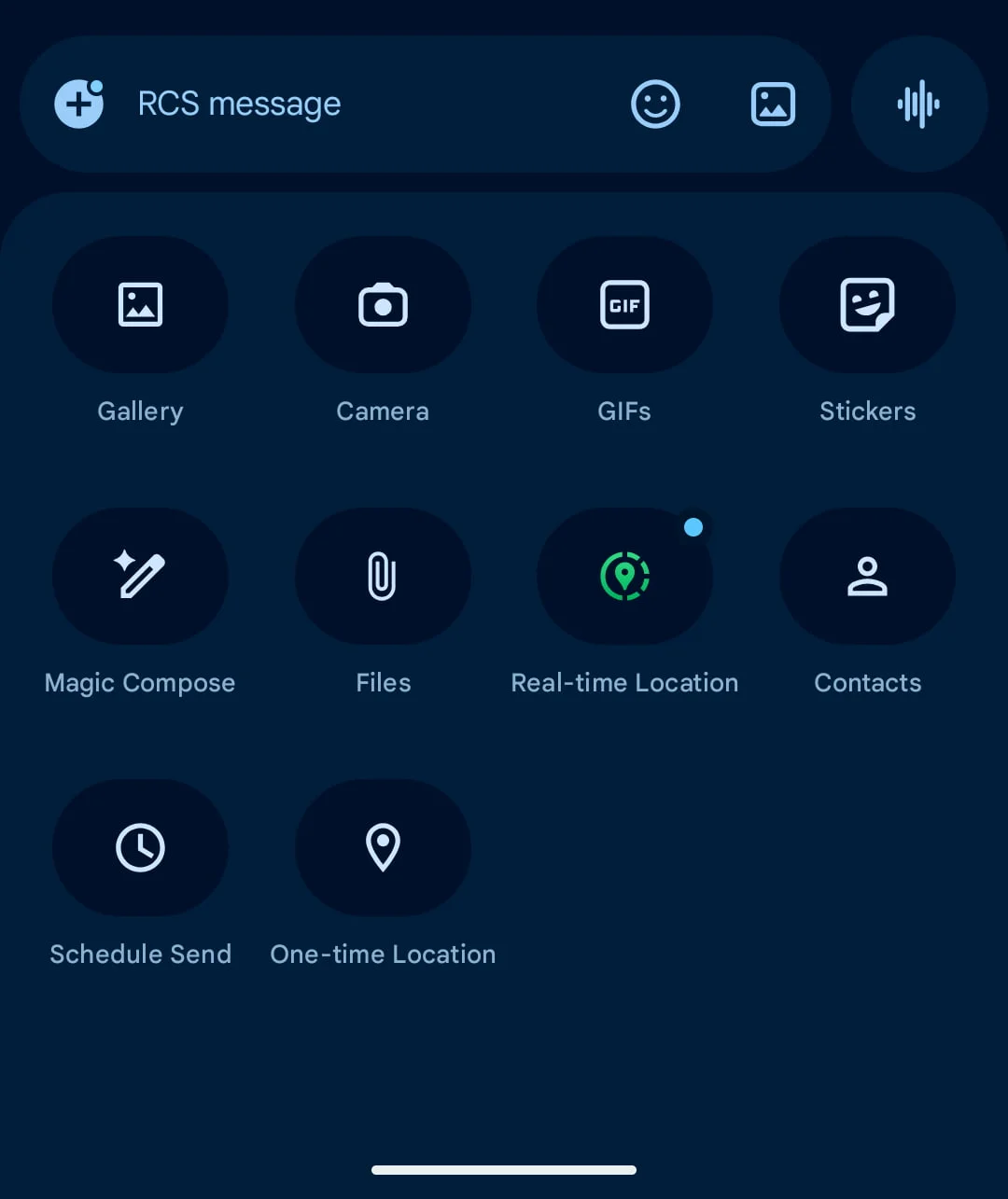Select Schedule Send
This screenshot has height=1199, width=1008.
click(140, 847)
